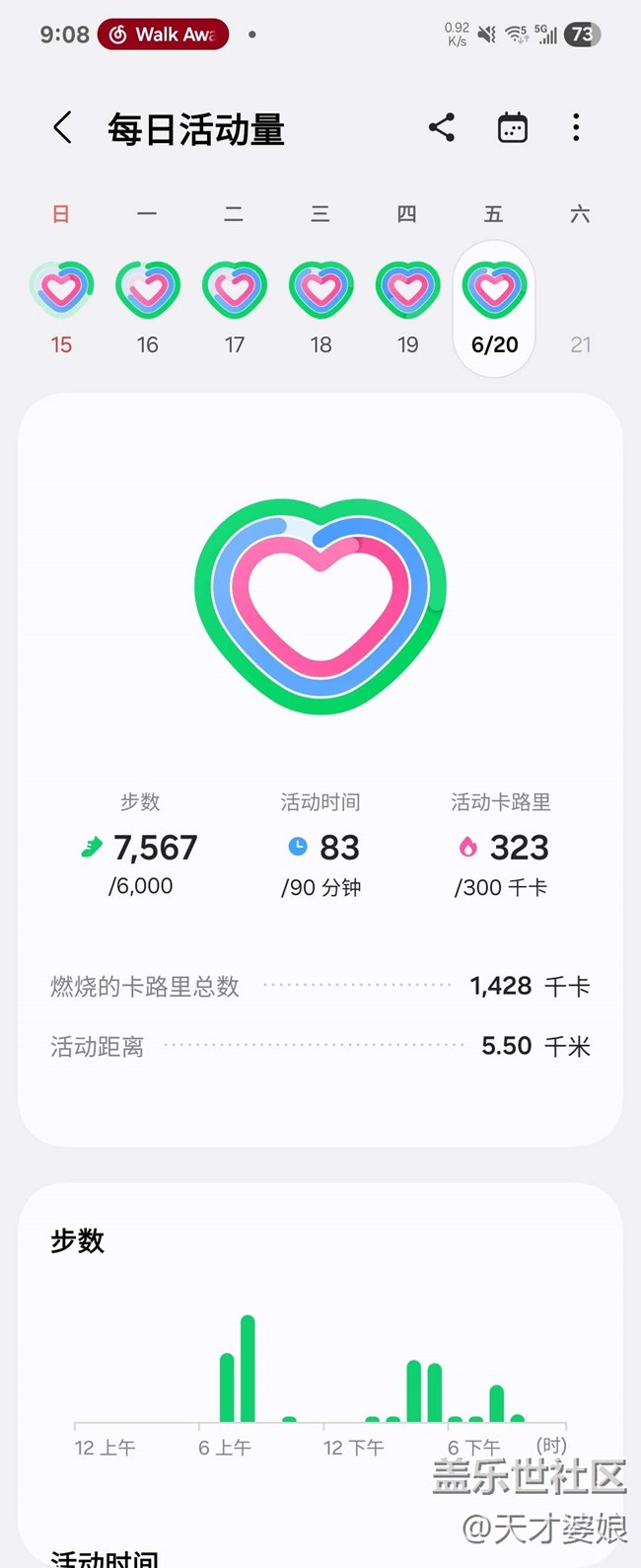Go back from 每日活动量
Image resolution: width=641 pixels, height=1568 pixels.
pyautogui.click(x=63, y=128)
